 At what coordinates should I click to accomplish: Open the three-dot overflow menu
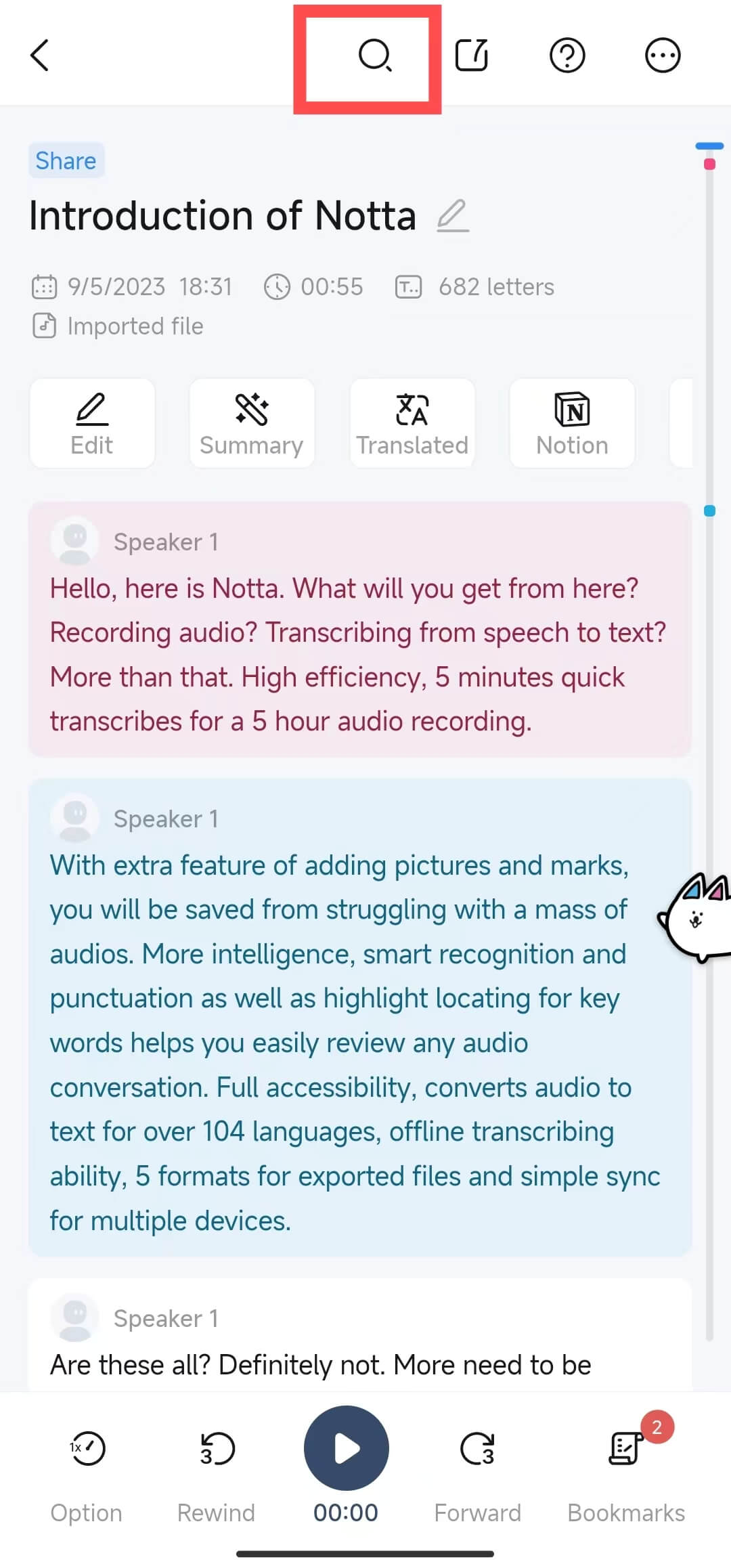click(663, 56)
